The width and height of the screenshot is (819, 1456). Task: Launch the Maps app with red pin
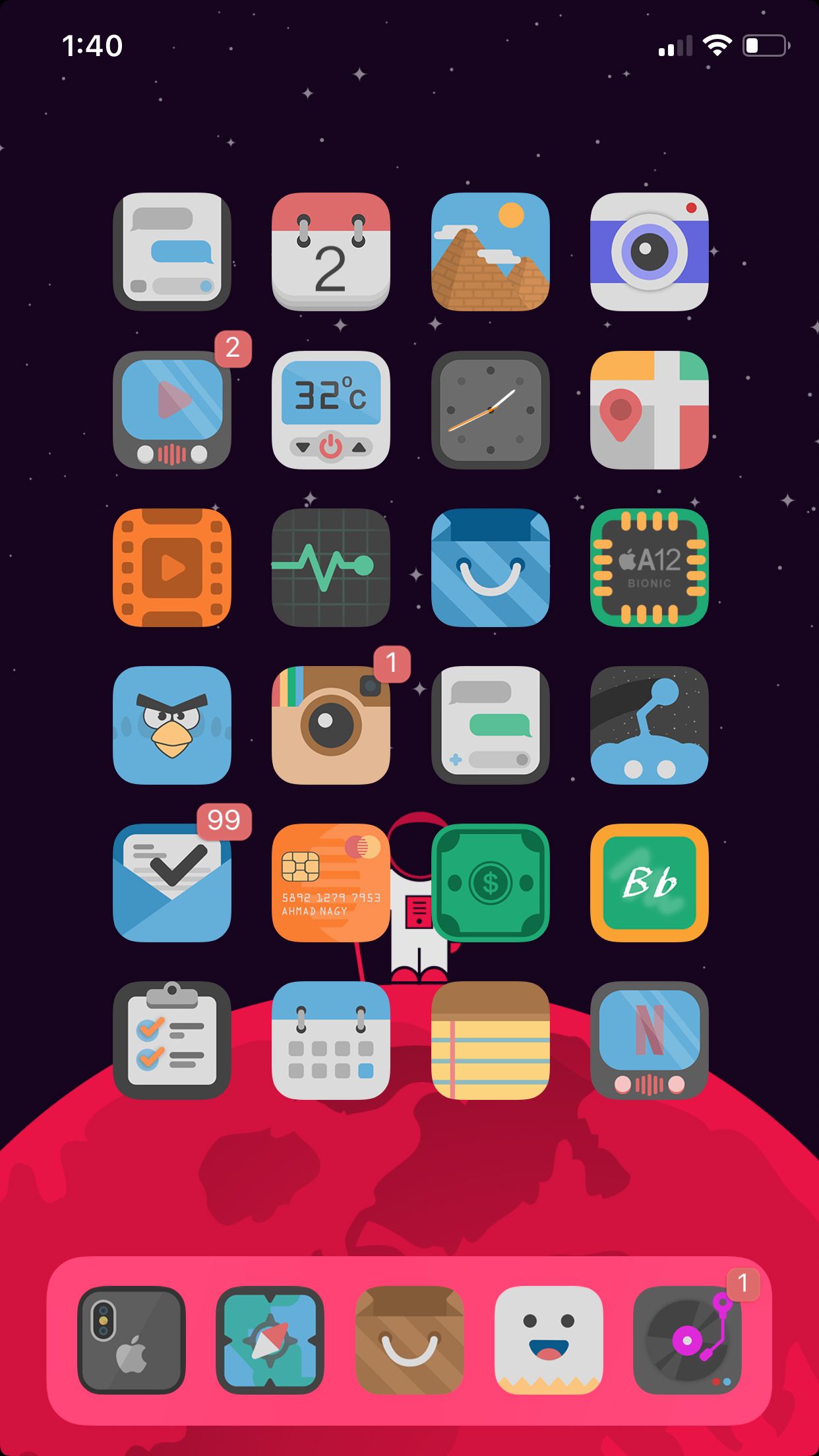tap(649, 409)
